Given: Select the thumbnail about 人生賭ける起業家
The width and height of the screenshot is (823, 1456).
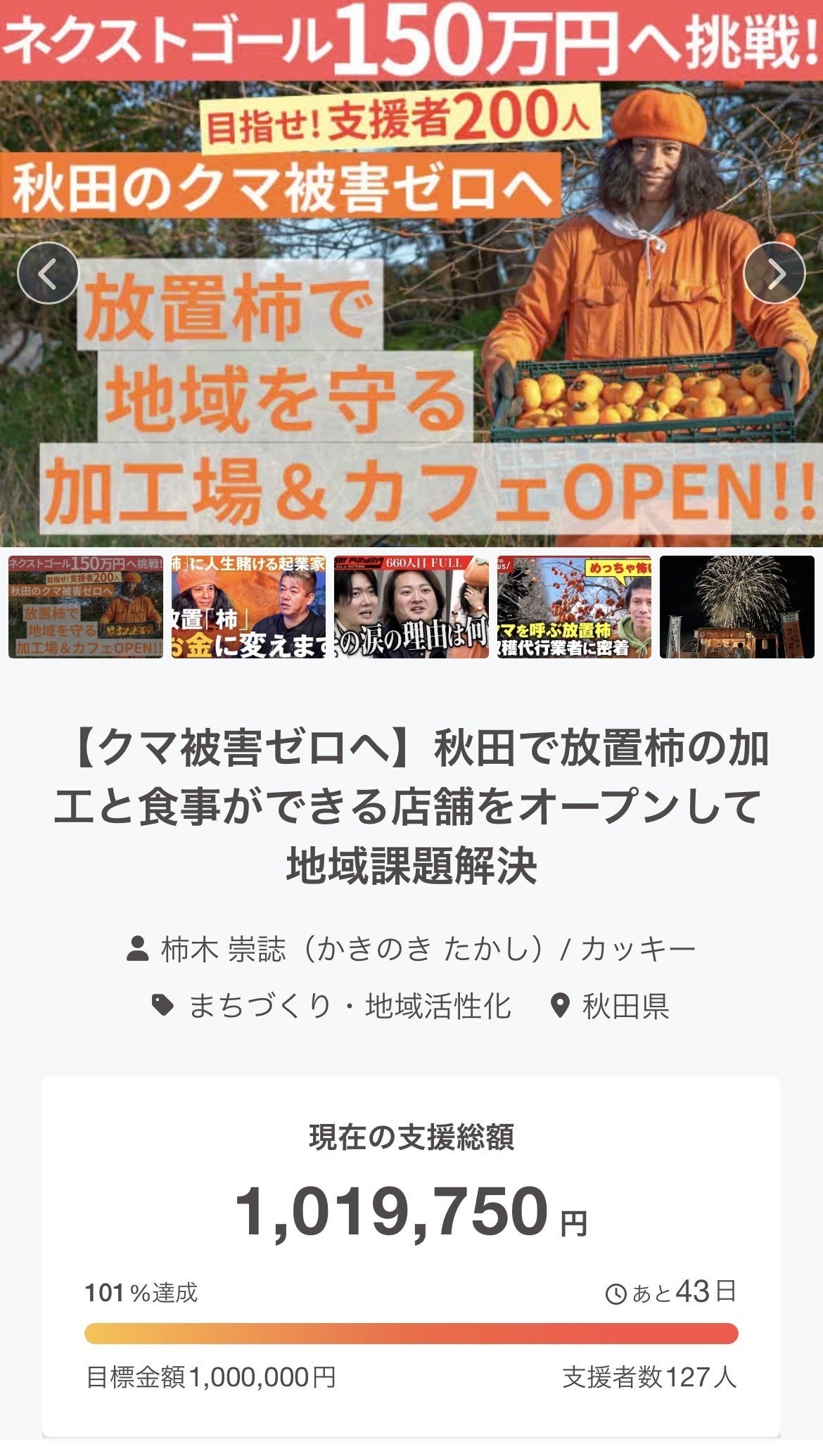Looking at the screenshot, I should [x=248, y=606].
